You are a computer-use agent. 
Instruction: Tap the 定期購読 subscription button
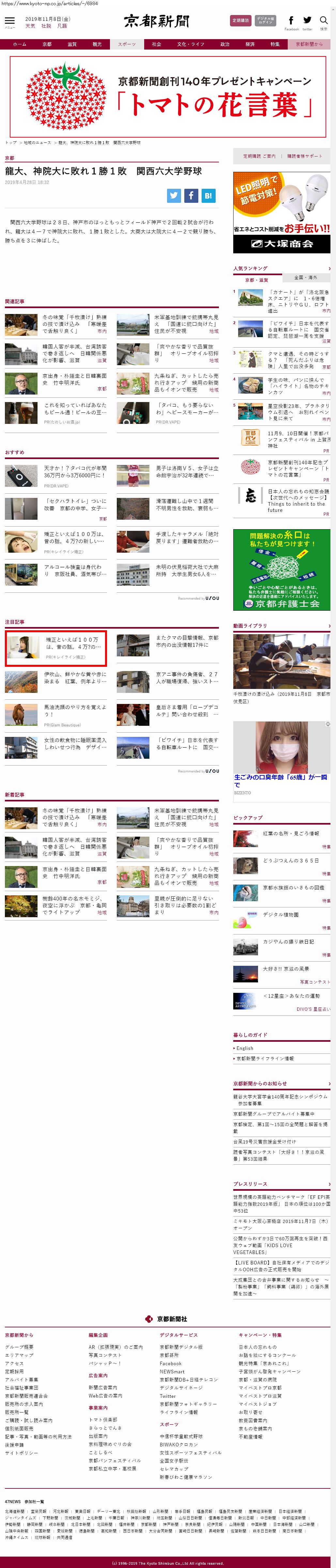(x=240, y=20)
